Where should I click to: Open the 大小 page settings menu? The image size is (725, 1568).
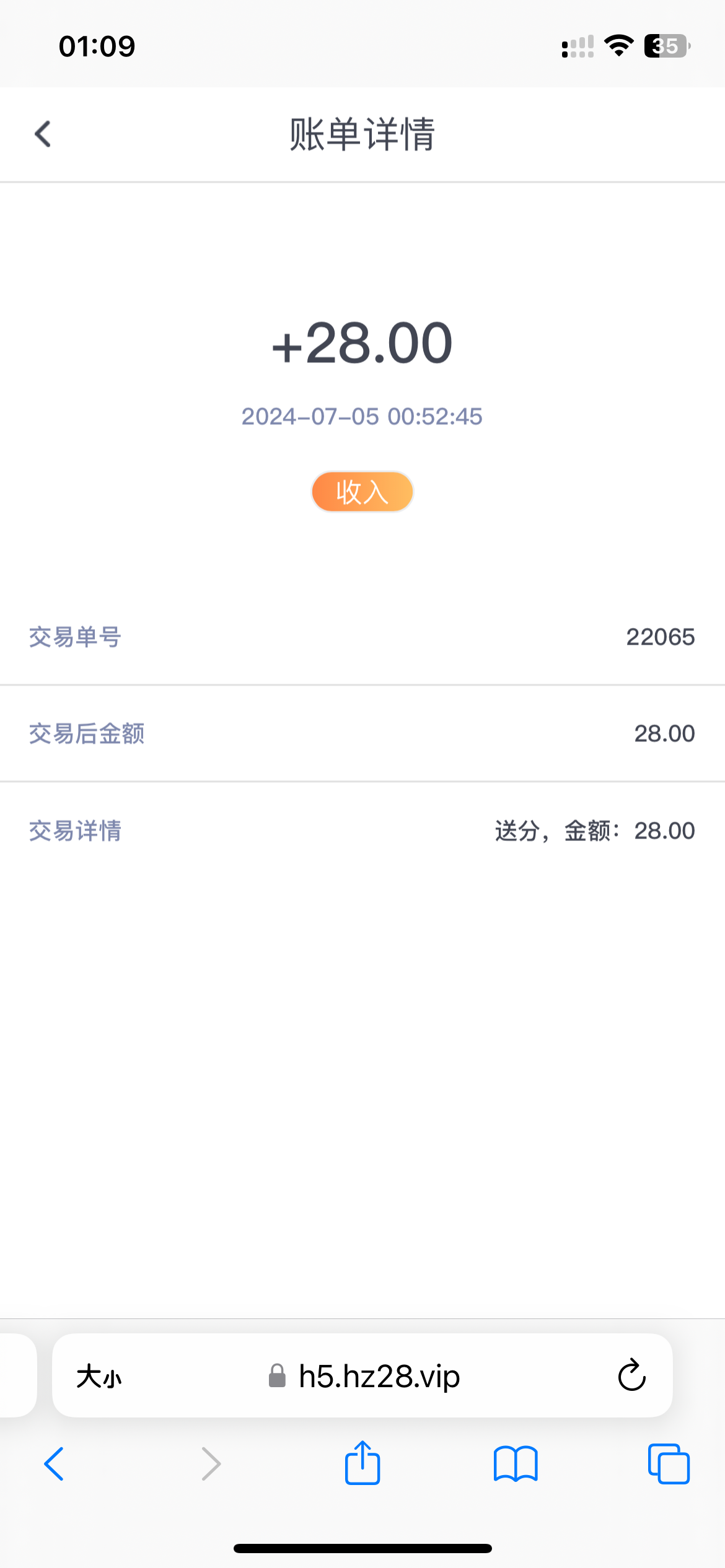coord(99,1377)
